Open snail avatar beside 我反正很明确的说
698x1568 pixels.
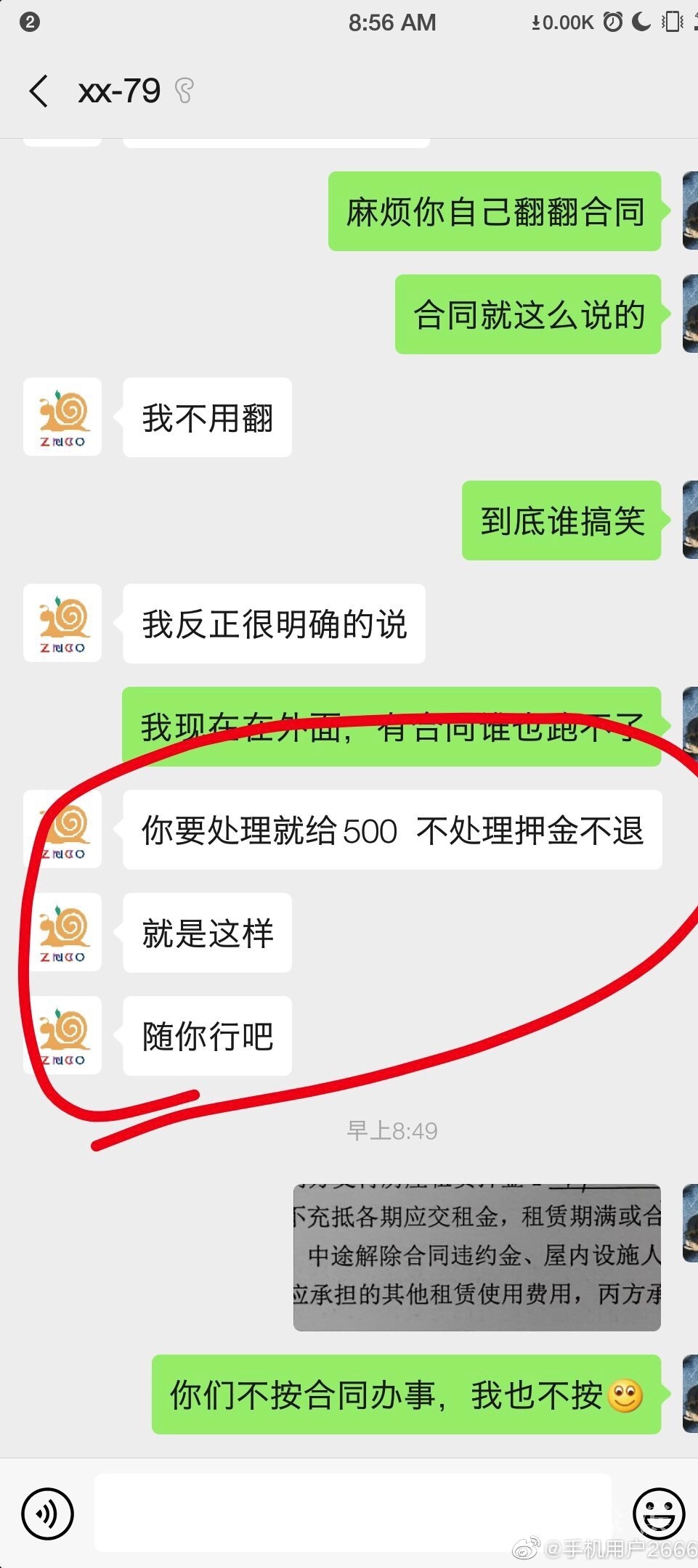tap(62, 624)
